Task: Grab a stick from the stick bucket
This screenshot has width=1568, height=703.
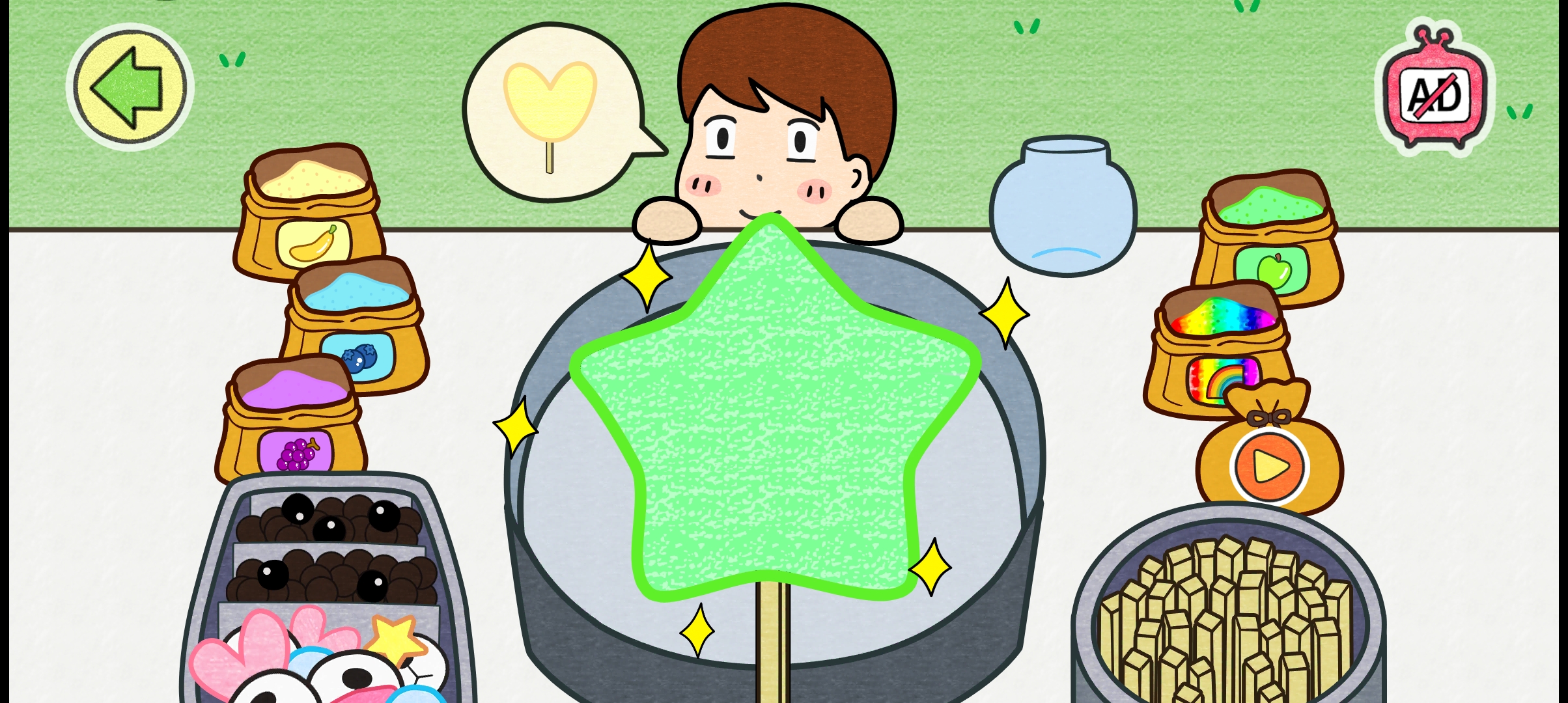Action: [x=1227, y=612]
